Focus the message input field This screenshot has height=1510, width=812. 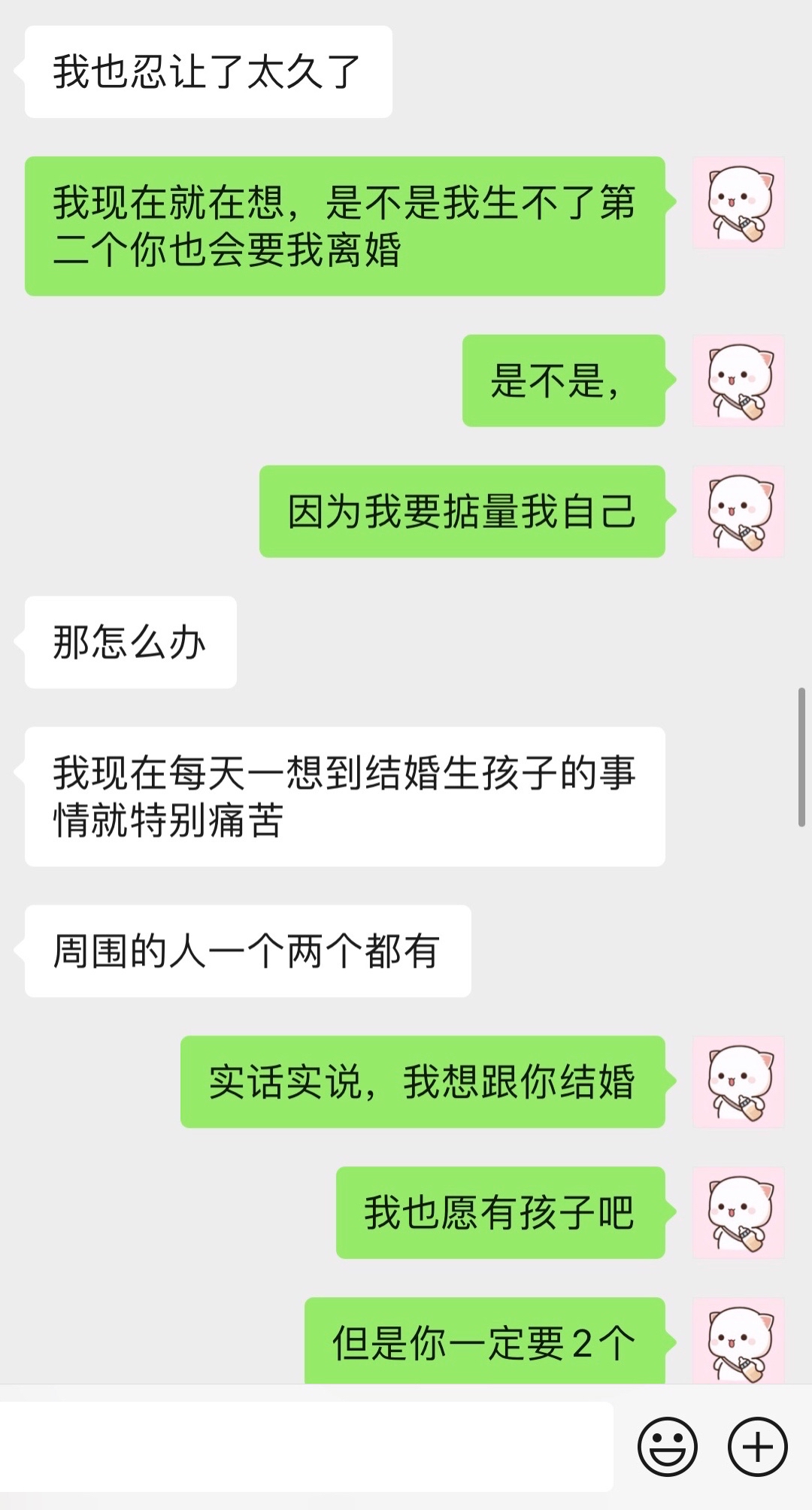(307, 1446)
